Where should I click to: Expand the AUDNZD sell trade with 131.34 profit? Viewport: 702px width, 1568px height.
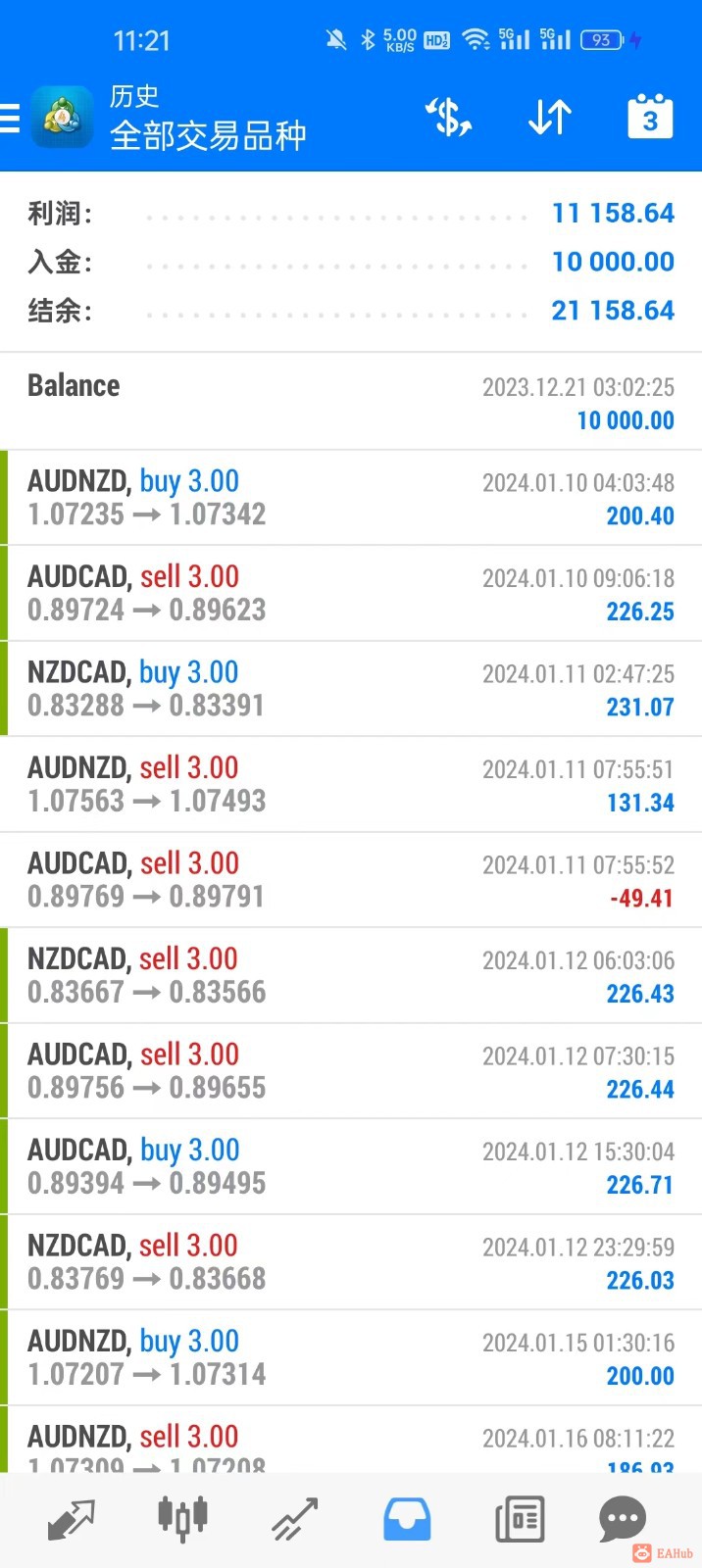351,784
